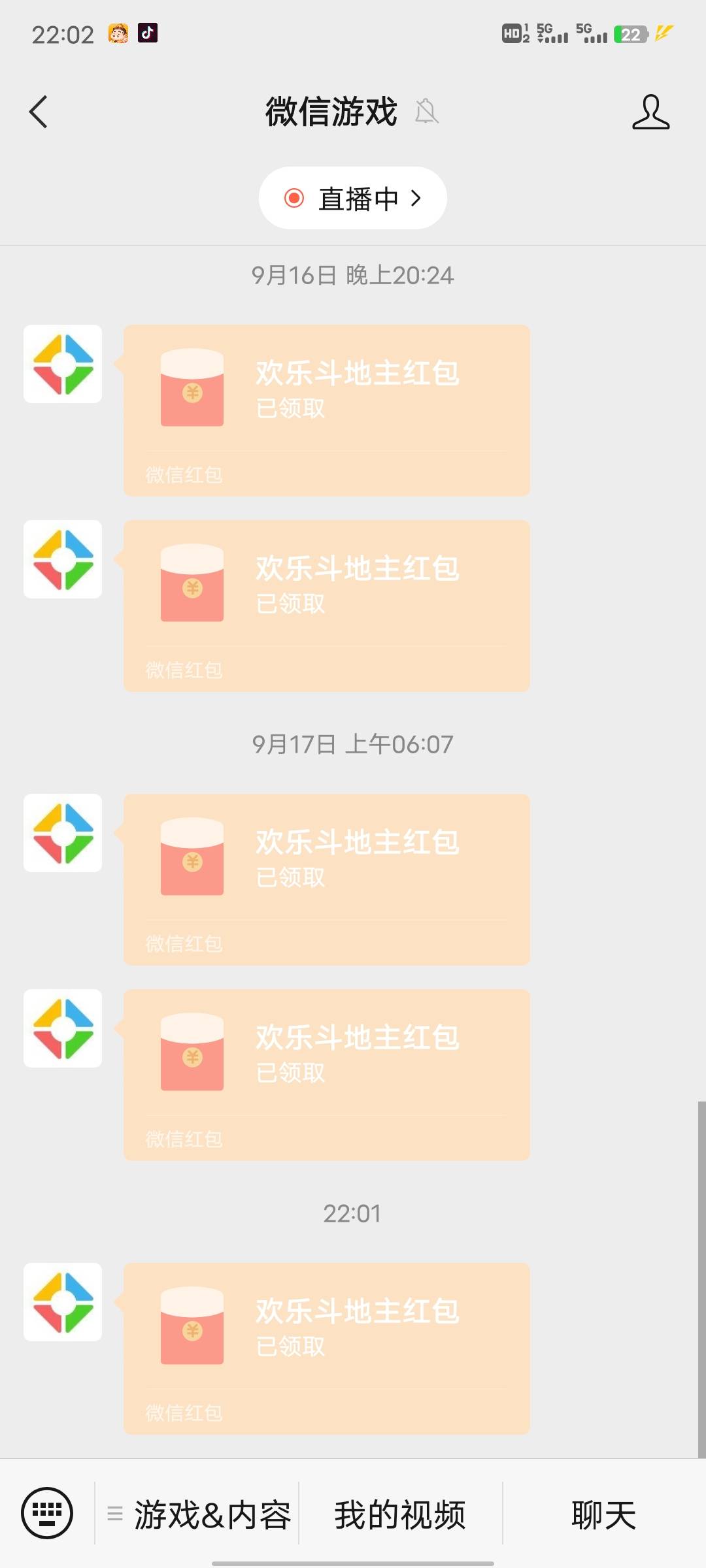This screenshot has width=706, height=1568.
Task: Go back from the 微信游戏 chat
Action: 39,112
